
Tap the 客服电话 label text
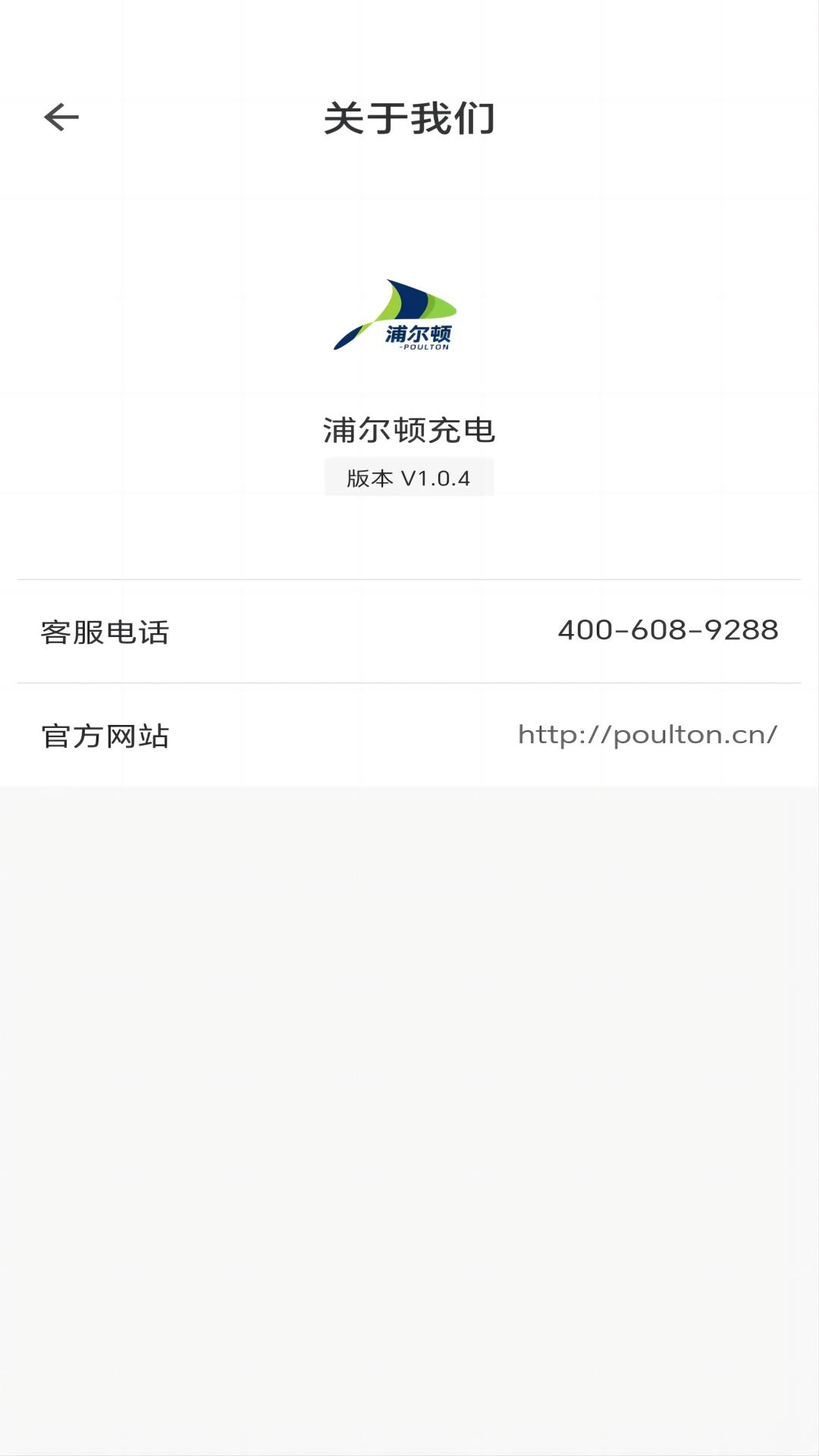[x=106, y=632]
